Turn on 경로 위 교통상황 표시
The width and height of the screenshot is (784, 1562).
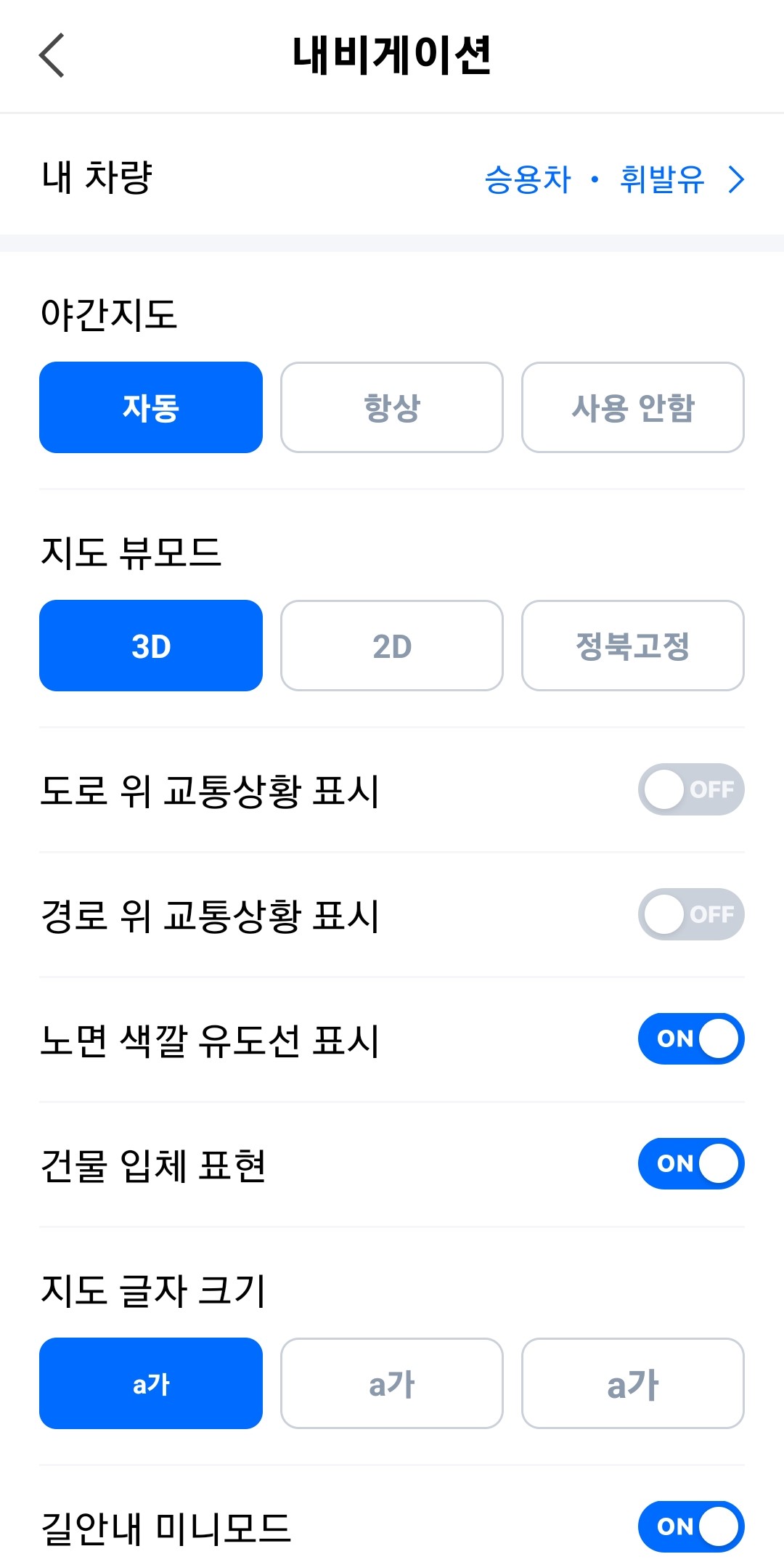pos(691,914)
